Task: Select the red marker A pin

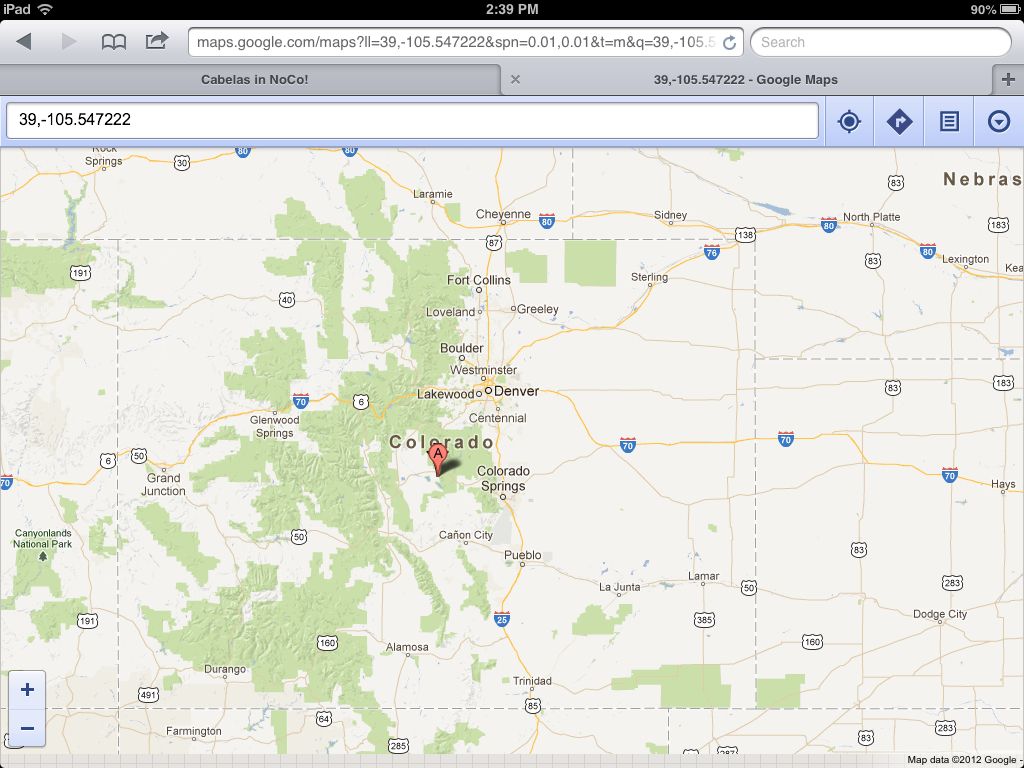Action: pos(437,458)
